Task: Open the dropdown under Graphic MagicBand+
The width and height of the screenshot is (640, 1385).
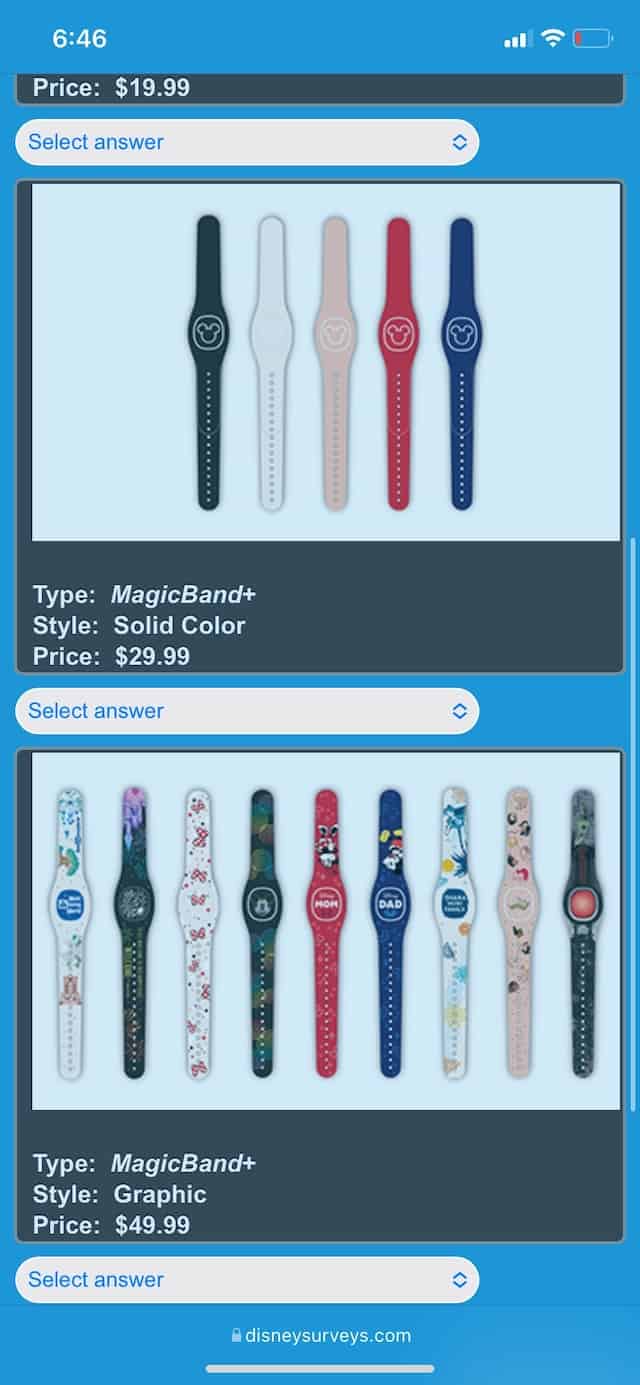Action: (x=247, y=1280)
